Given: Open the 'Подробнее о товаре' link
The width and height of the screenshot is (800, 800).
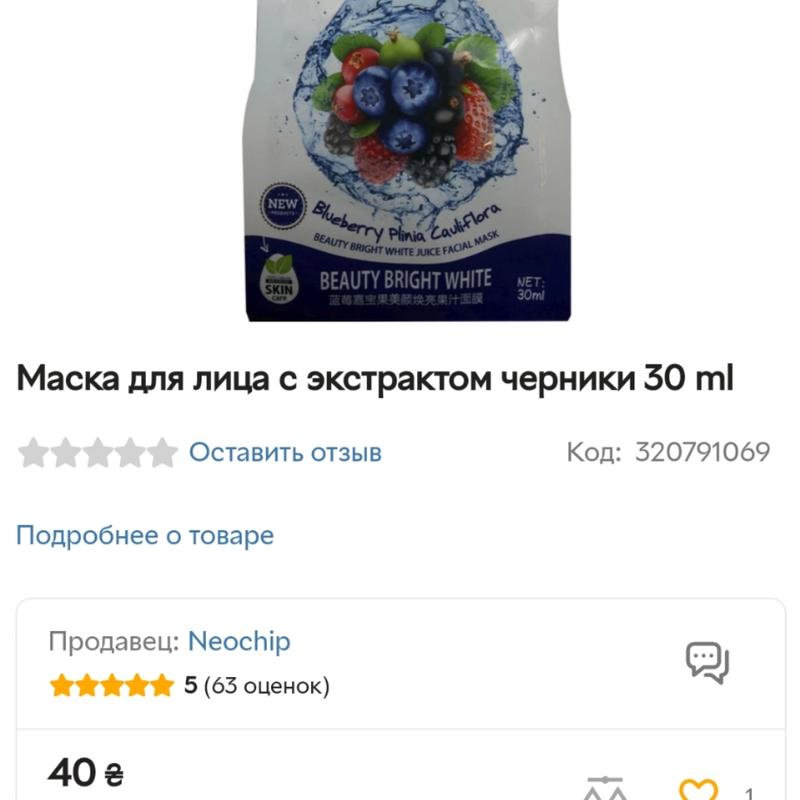Looking at the screenshot, I should [144, 535].
